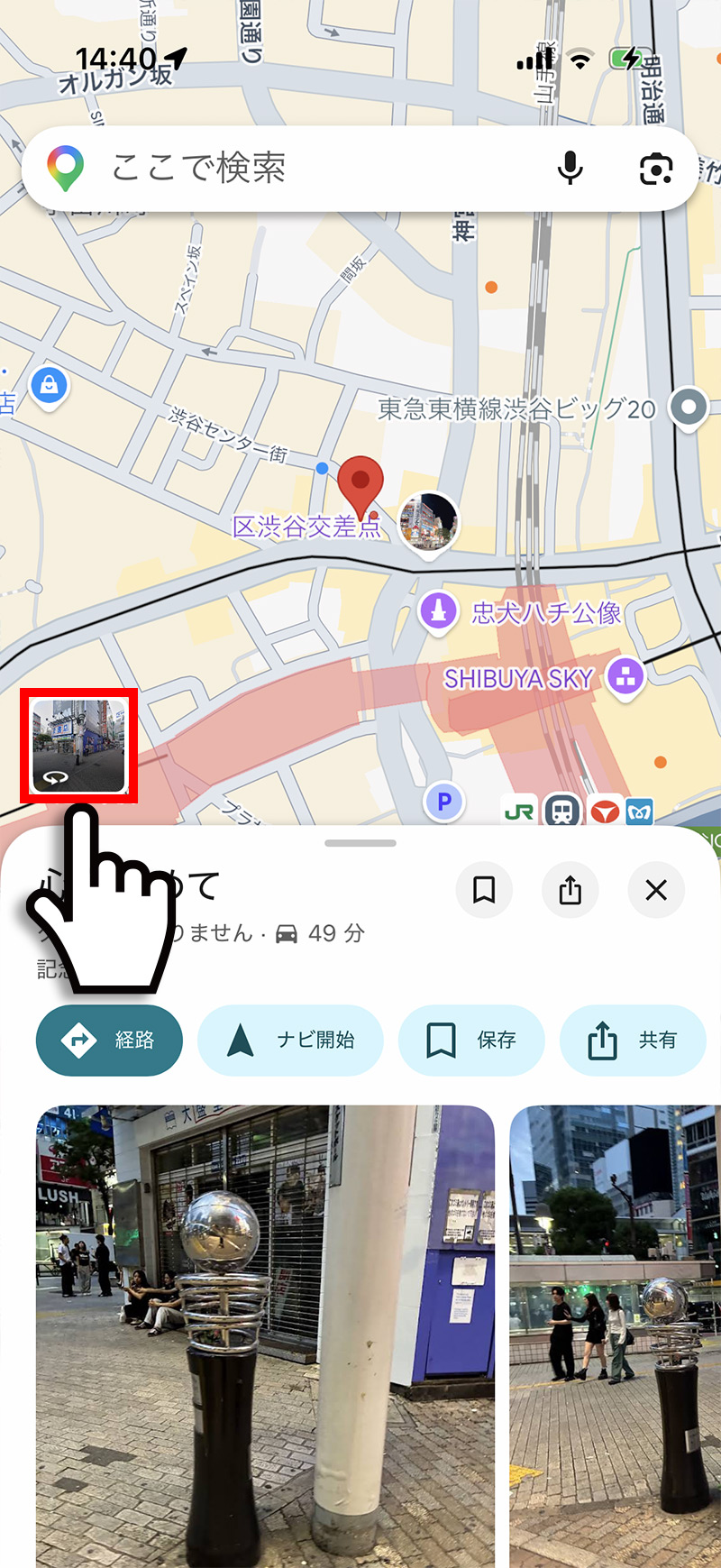This screenshot has width=721, height=1568.
Task: Open the SHIBUYA SKY attraction pin
Action: [625, 677]
